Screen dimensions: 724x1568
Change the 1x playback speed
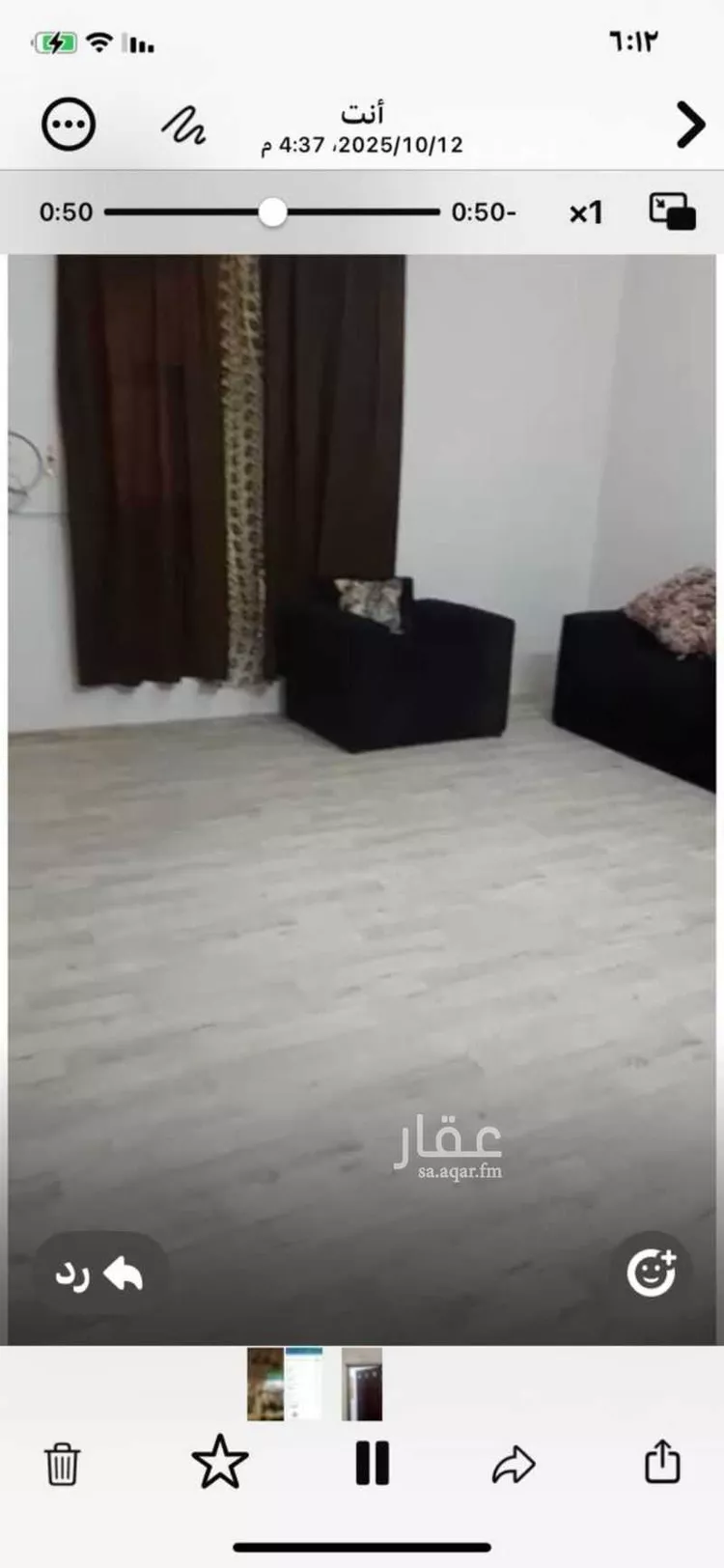pyautogui.click(x=586, y=212)
